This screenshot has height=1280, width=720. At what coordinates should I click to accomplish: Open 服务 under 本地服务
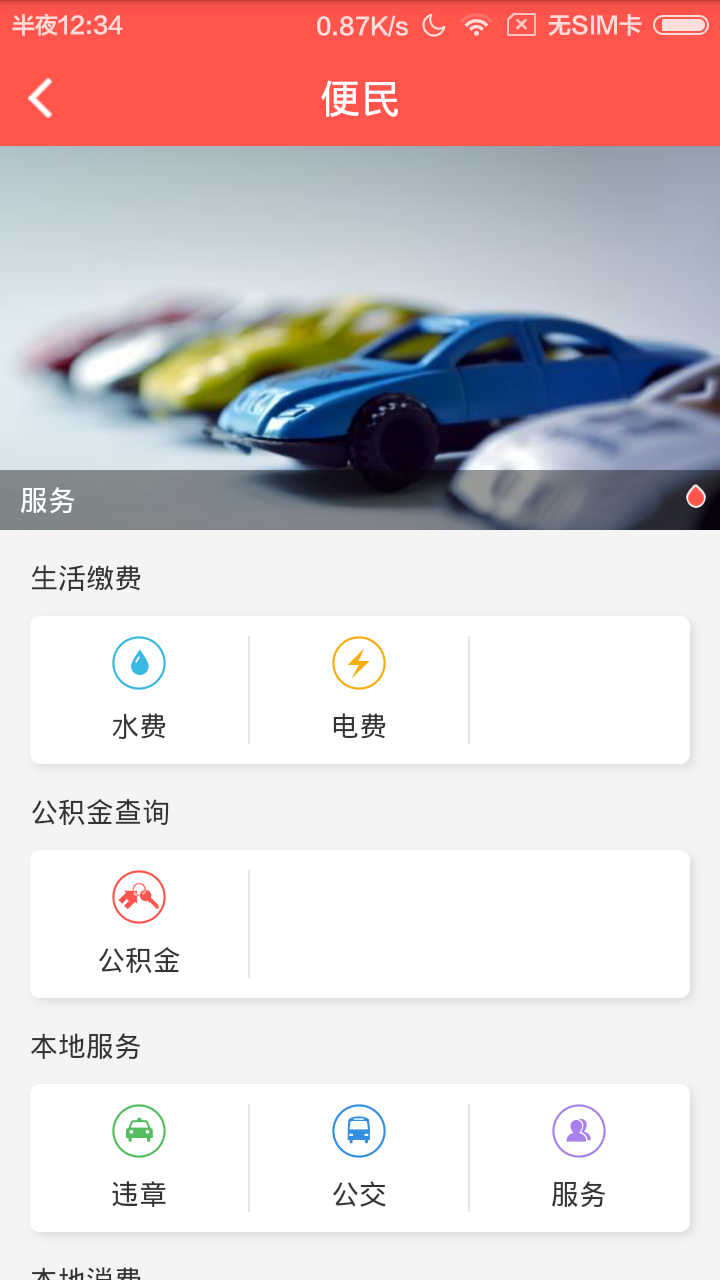click(x=579, y=1158)
